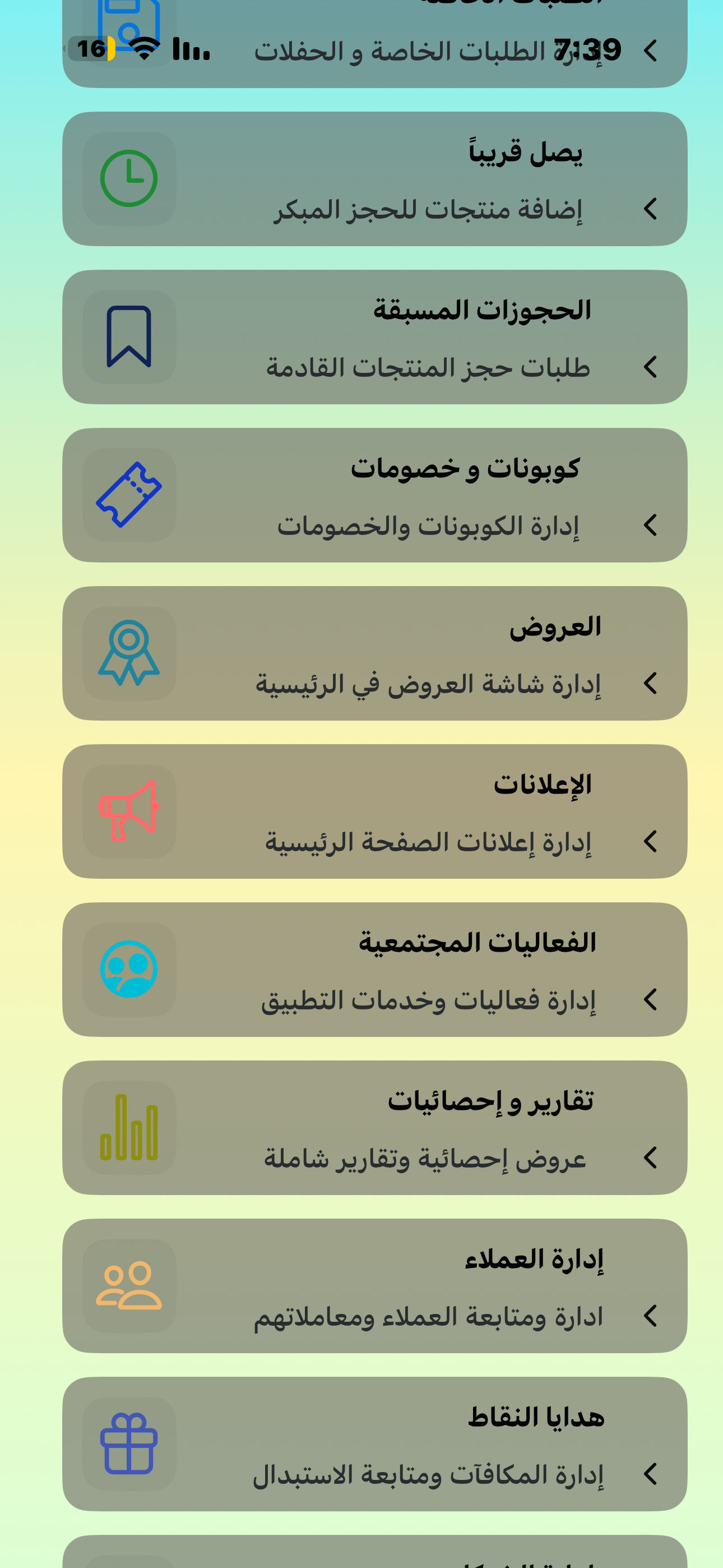This screenshot has width=723, height=1568.
Task: Click the cyan people icon for الفعاليات المجتمعية
Action: point(129,968)
